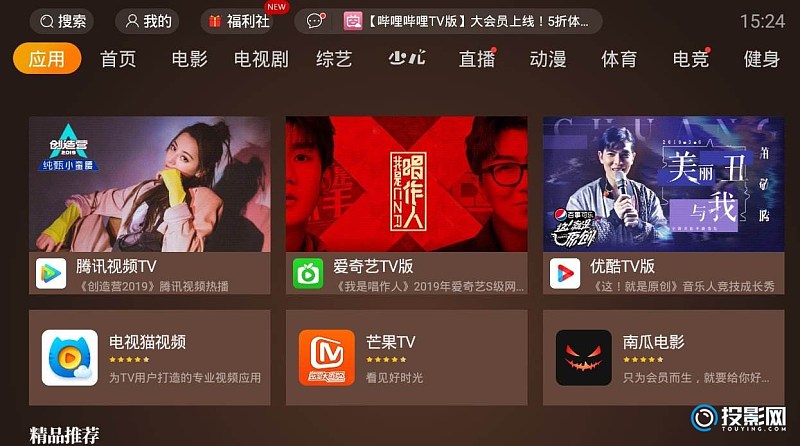Open the 福利社 gift button
The height and width of the screenshot is (446, 800).
(238, 21)
